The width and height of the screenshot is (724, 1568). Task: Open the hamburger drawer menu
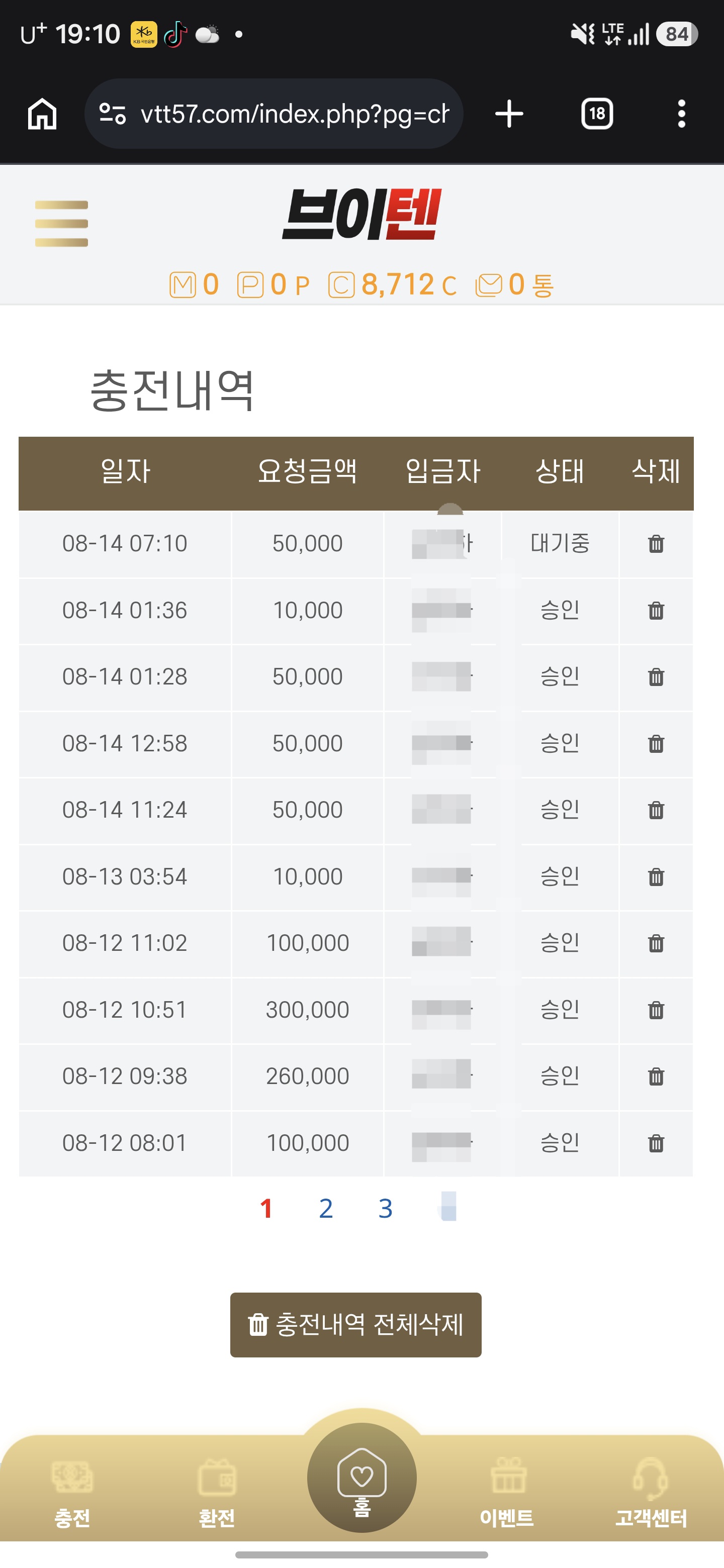tap(61, 224)
